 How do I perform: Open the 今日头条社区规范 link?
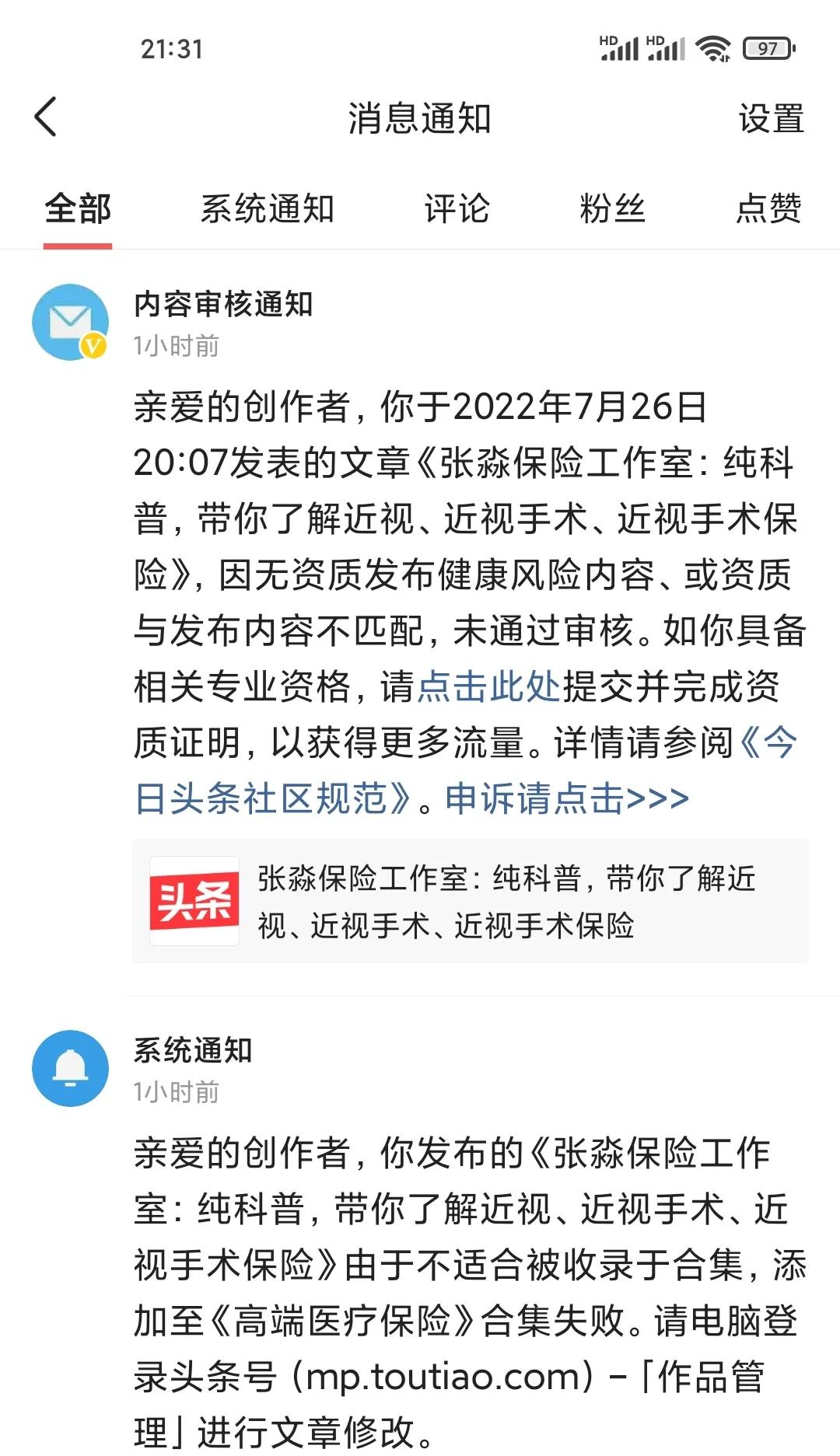point(272,798)
